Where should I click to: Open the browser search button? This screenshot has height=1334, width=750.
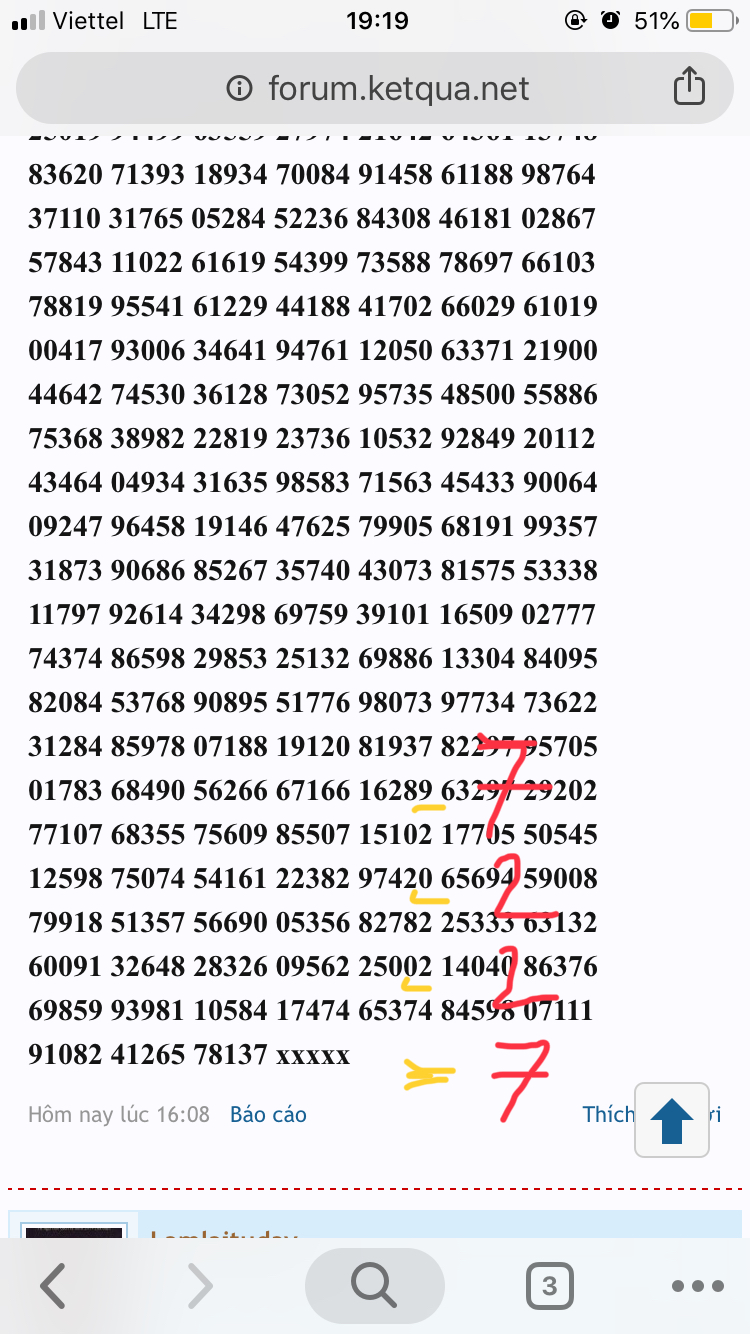(x=375, y=1285)
